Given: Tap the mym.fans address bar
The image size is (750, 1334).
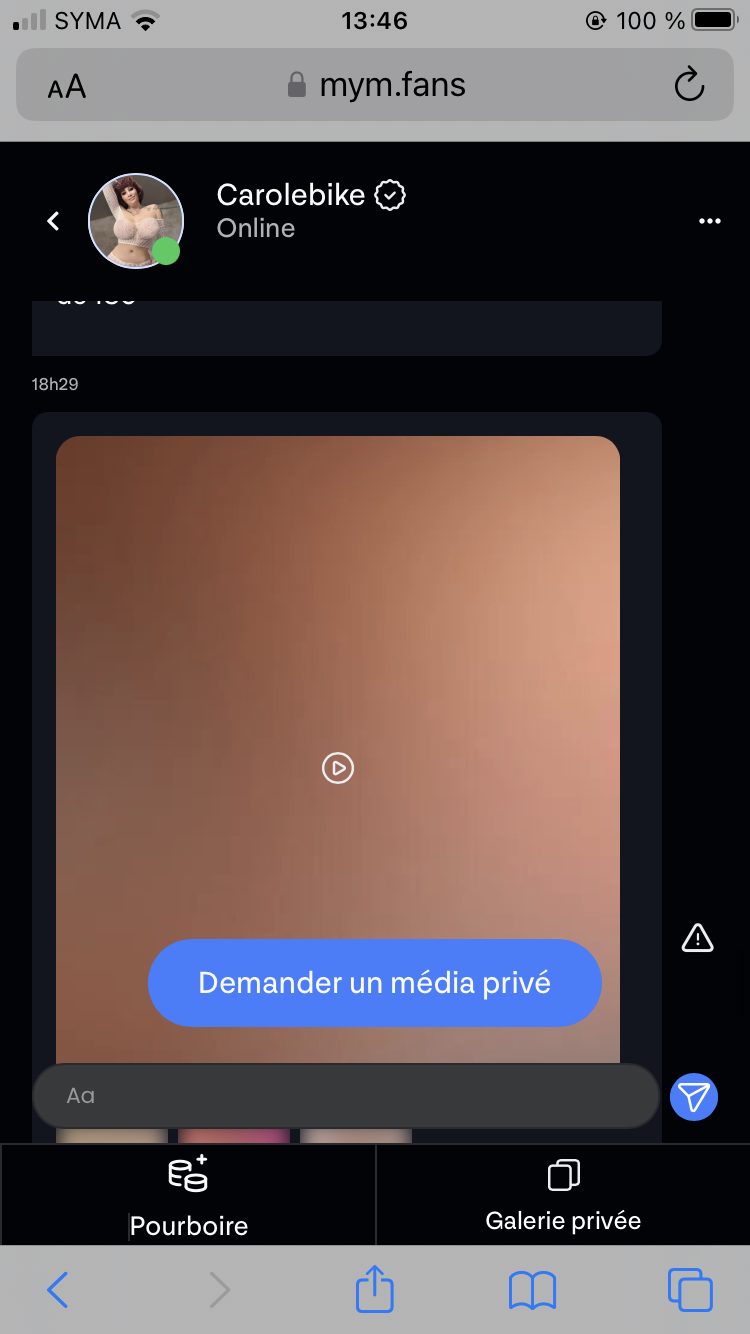Looking at the screenshot, I should 375,86.
